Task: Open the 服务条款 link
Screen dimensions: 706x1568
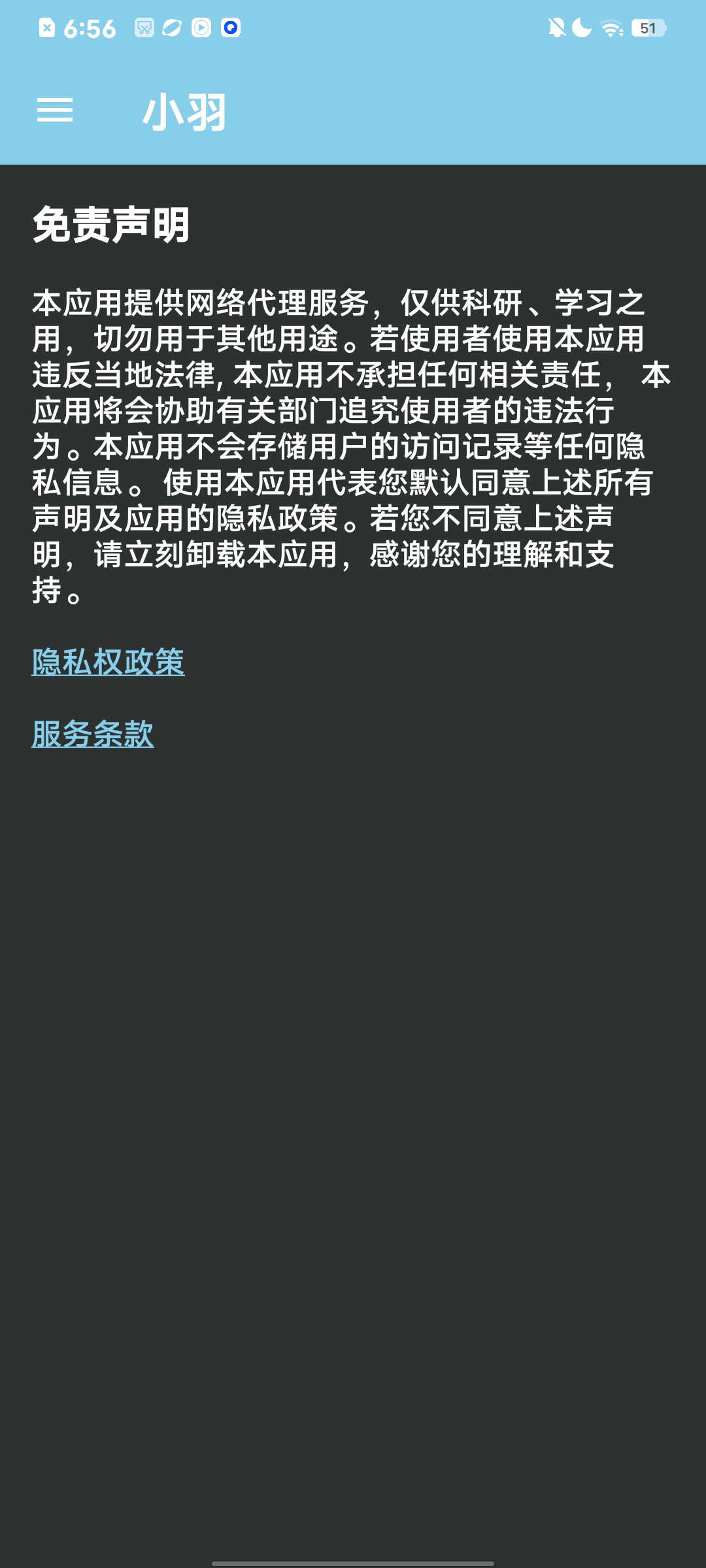Action: 93,734
